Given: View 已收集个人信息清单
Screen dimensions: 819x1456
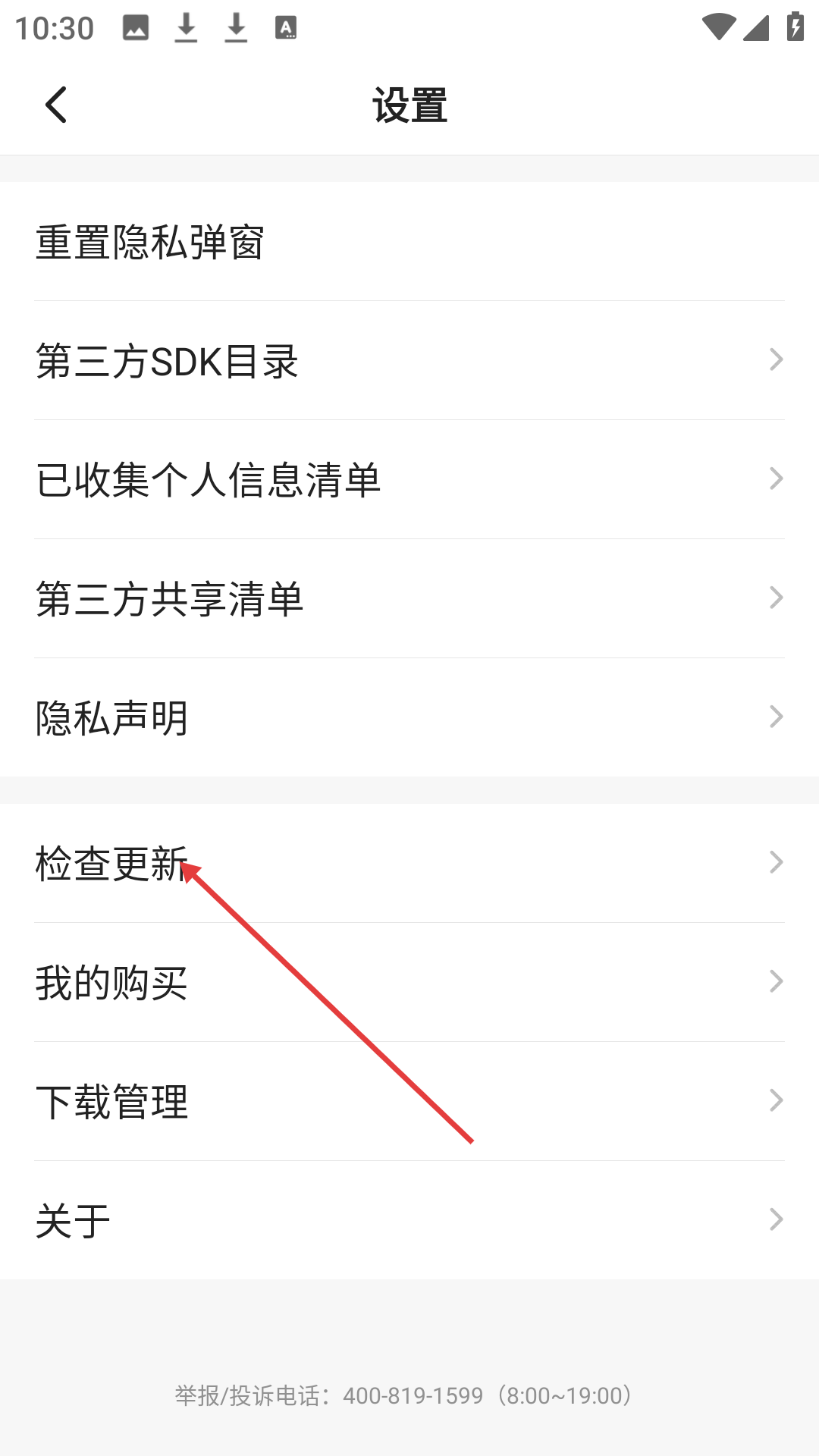Looking at the screenshot, I should [x=409, y=480].
